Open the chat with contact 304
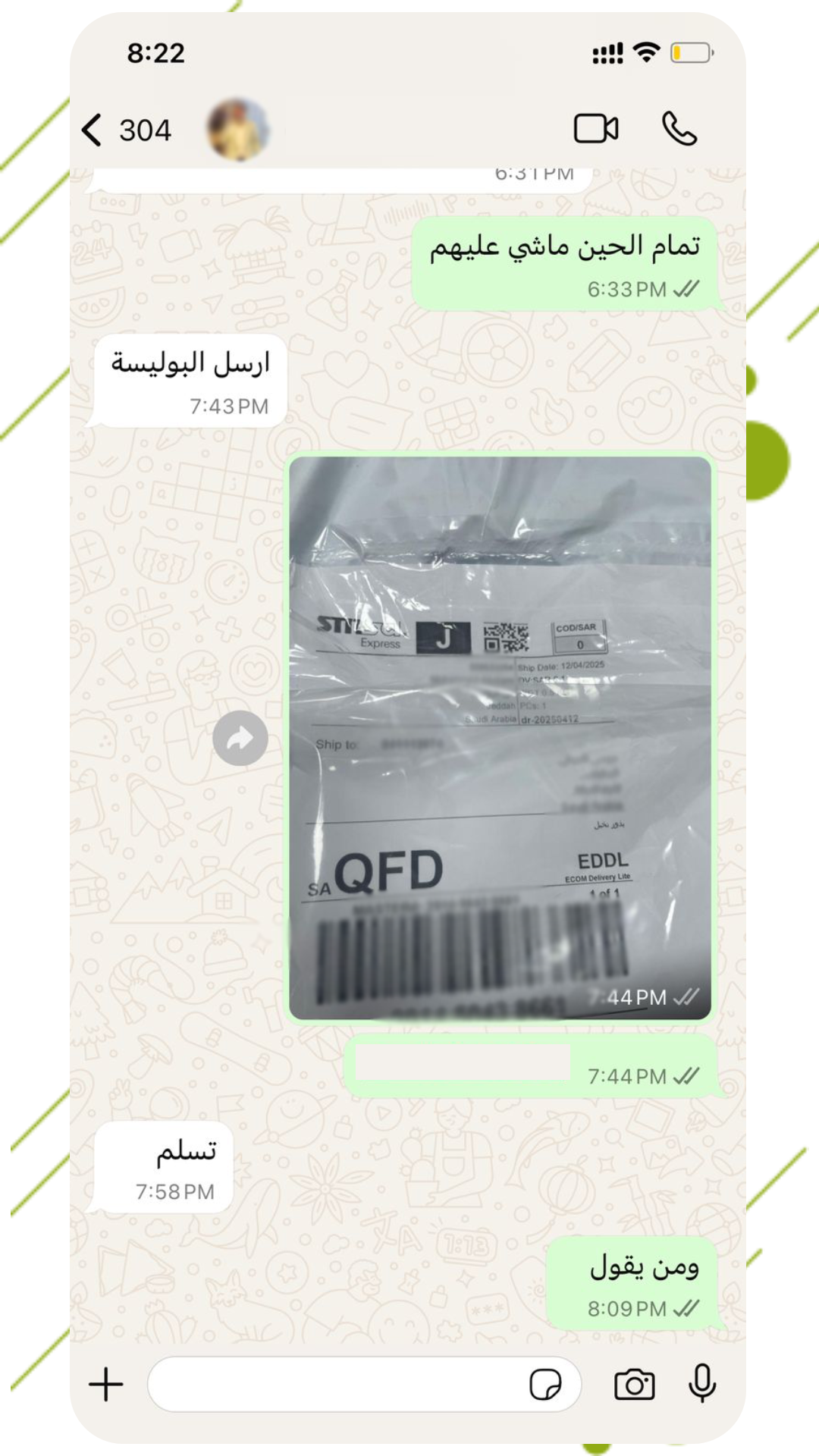Screen dimensions: 819x1456 (145, 129)
